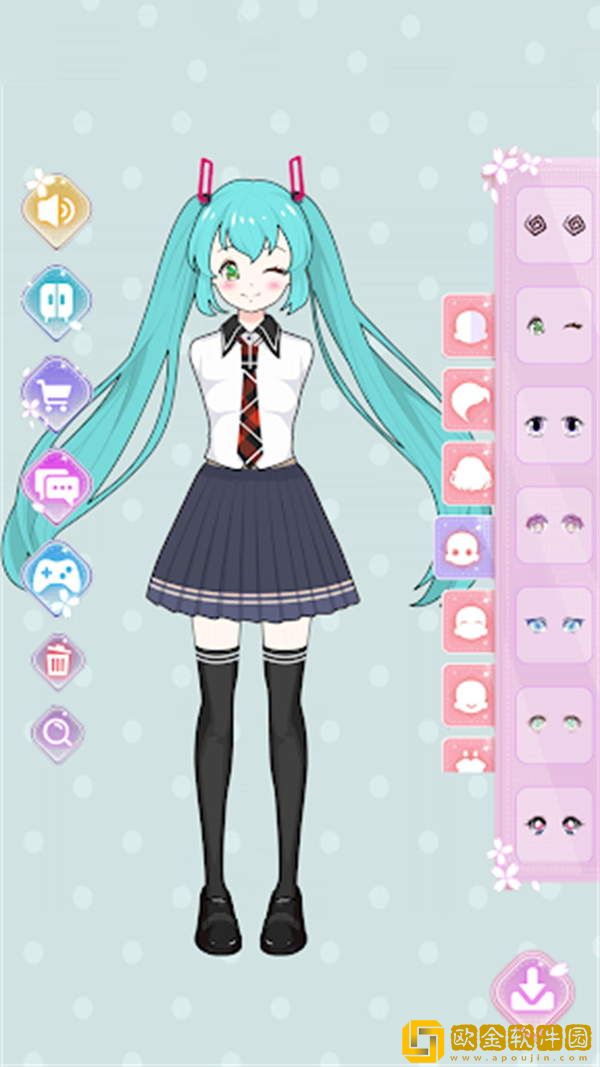600x1067 pixels.
Task: Pick the pale green eyes option
Action: (x=554, y=723)
